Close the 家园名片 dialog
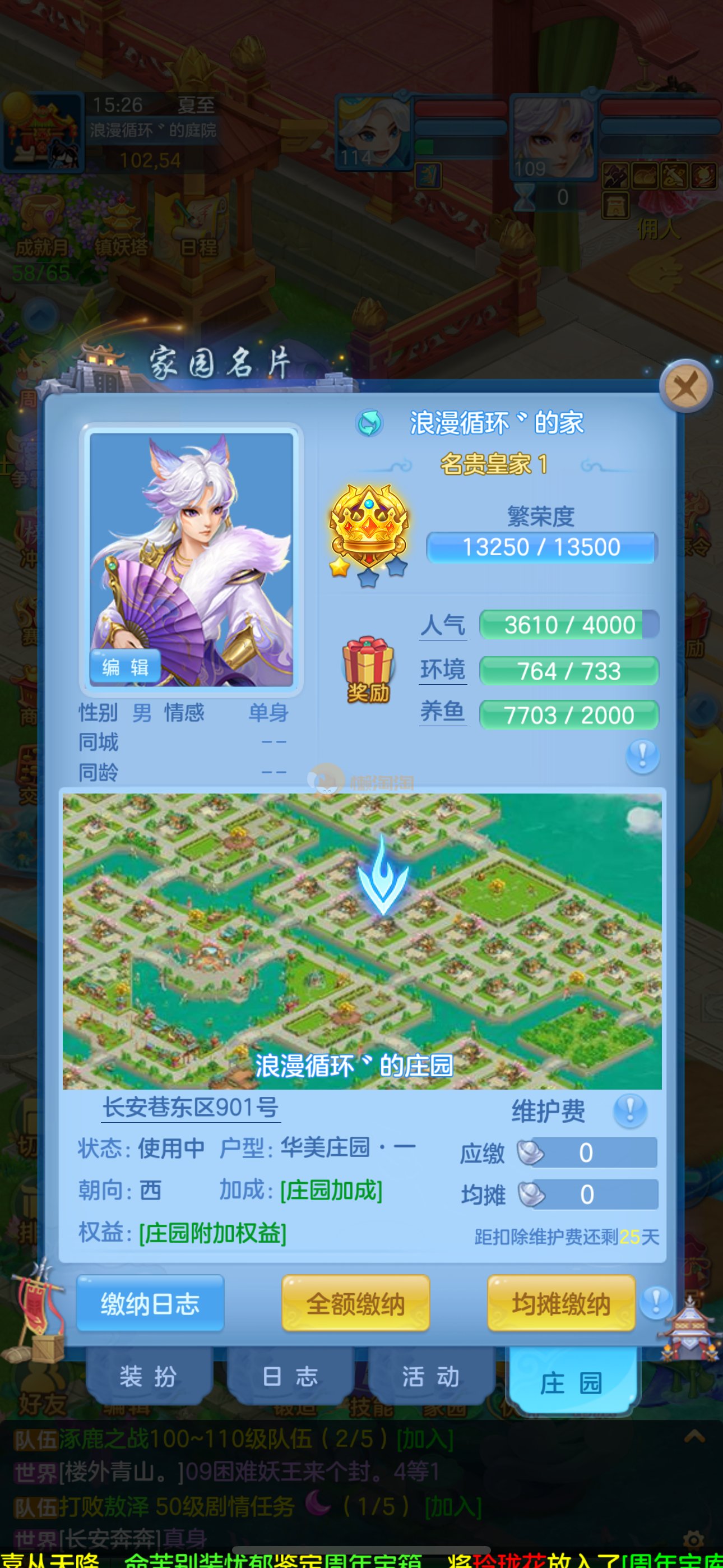The image size is (723, 1568). pyautogui.click(x=686, y=386)
